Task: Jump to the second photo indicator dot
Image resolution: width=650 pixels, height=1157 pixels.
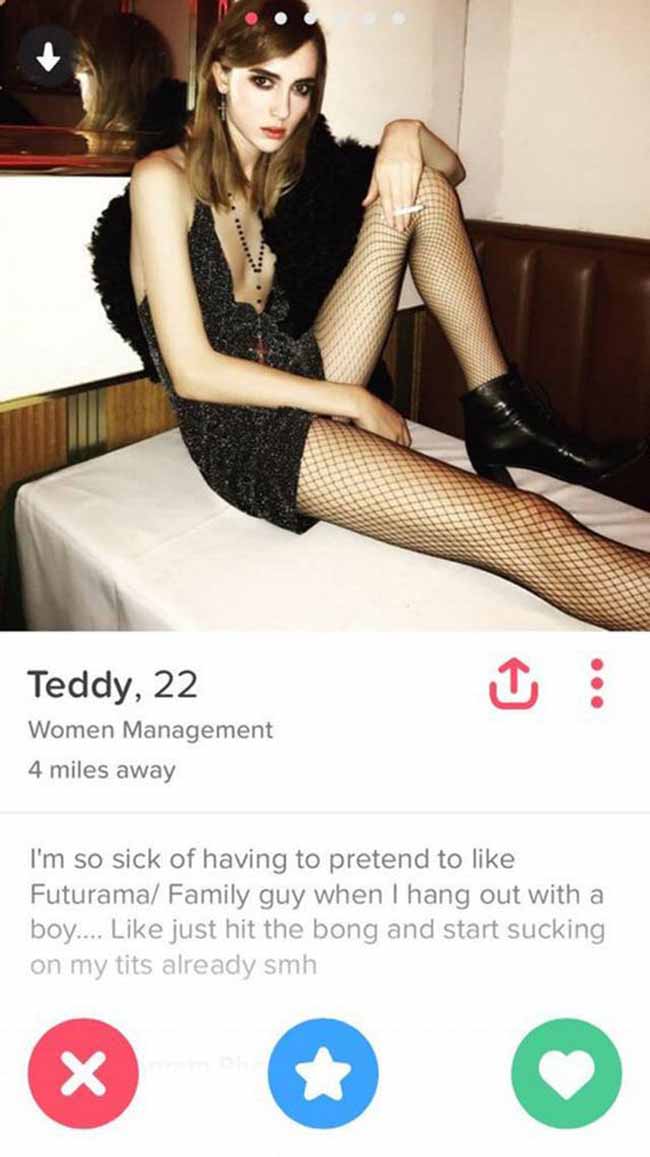Action: (282, 18)
